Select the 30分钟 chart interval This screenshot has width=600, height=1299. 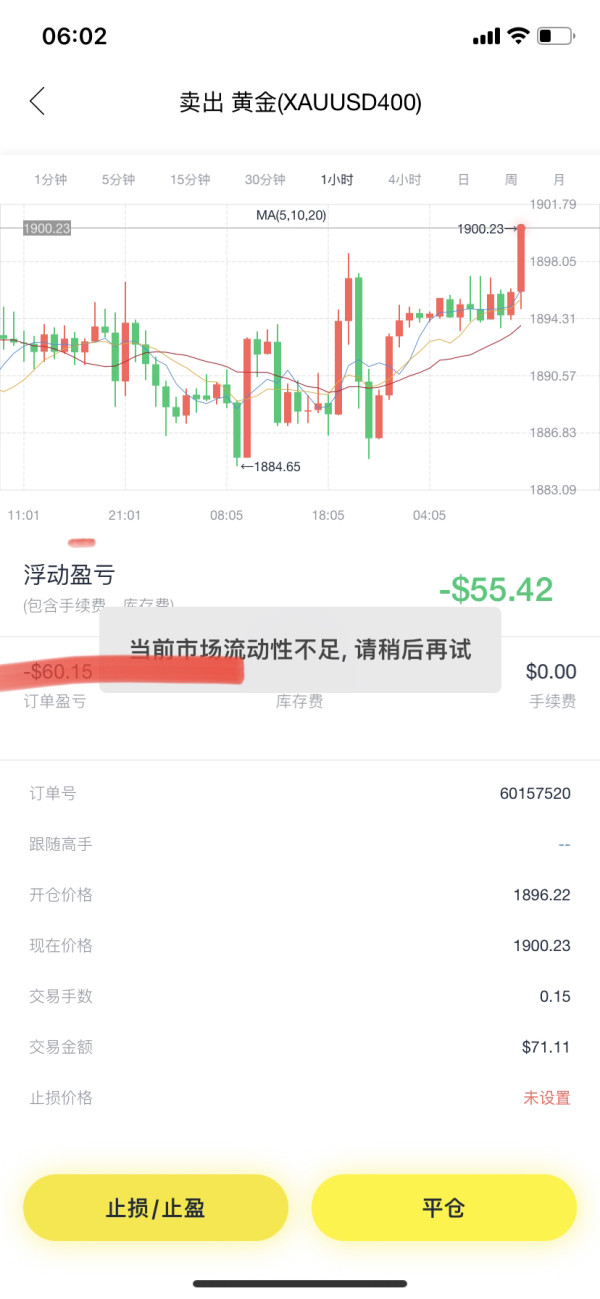(265, 180)
